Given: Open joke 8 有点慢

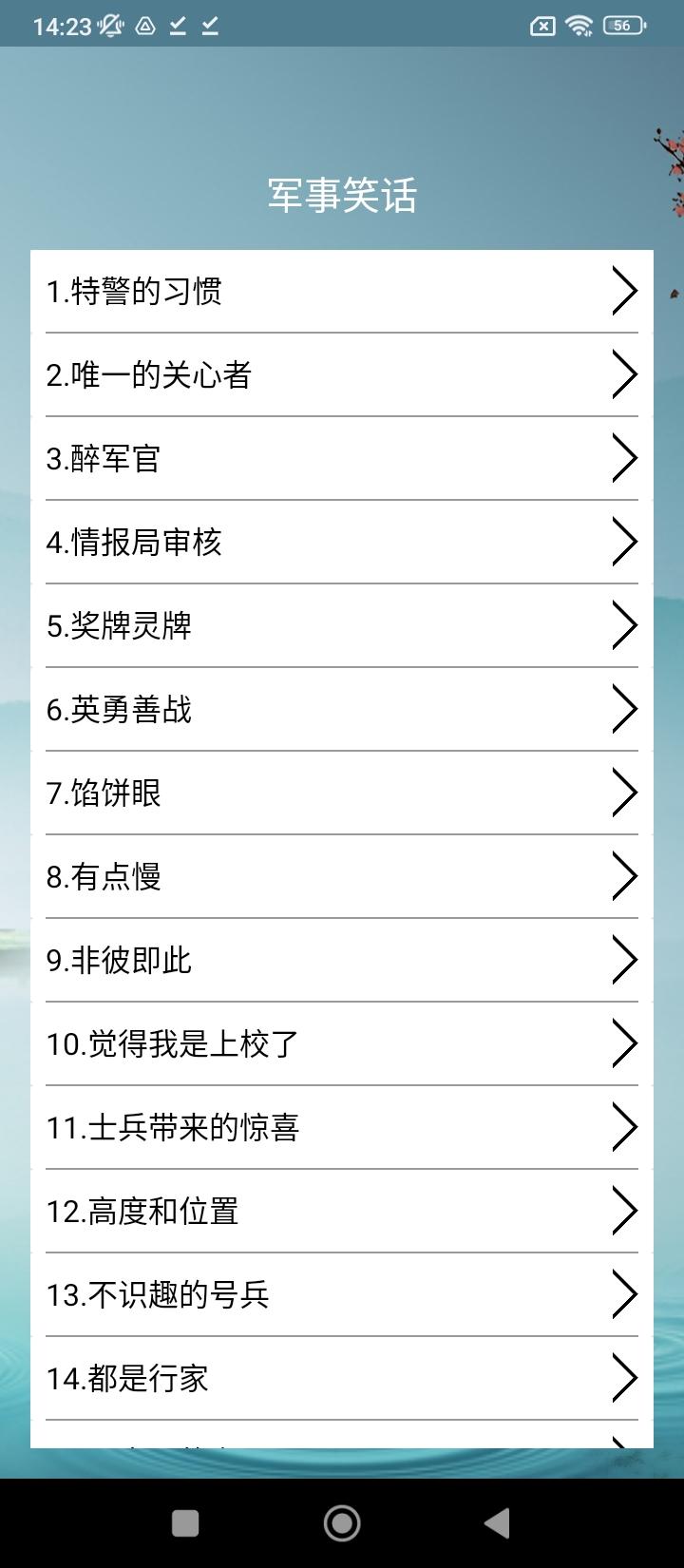Looking at the screenshot, I should click(342, 876).
